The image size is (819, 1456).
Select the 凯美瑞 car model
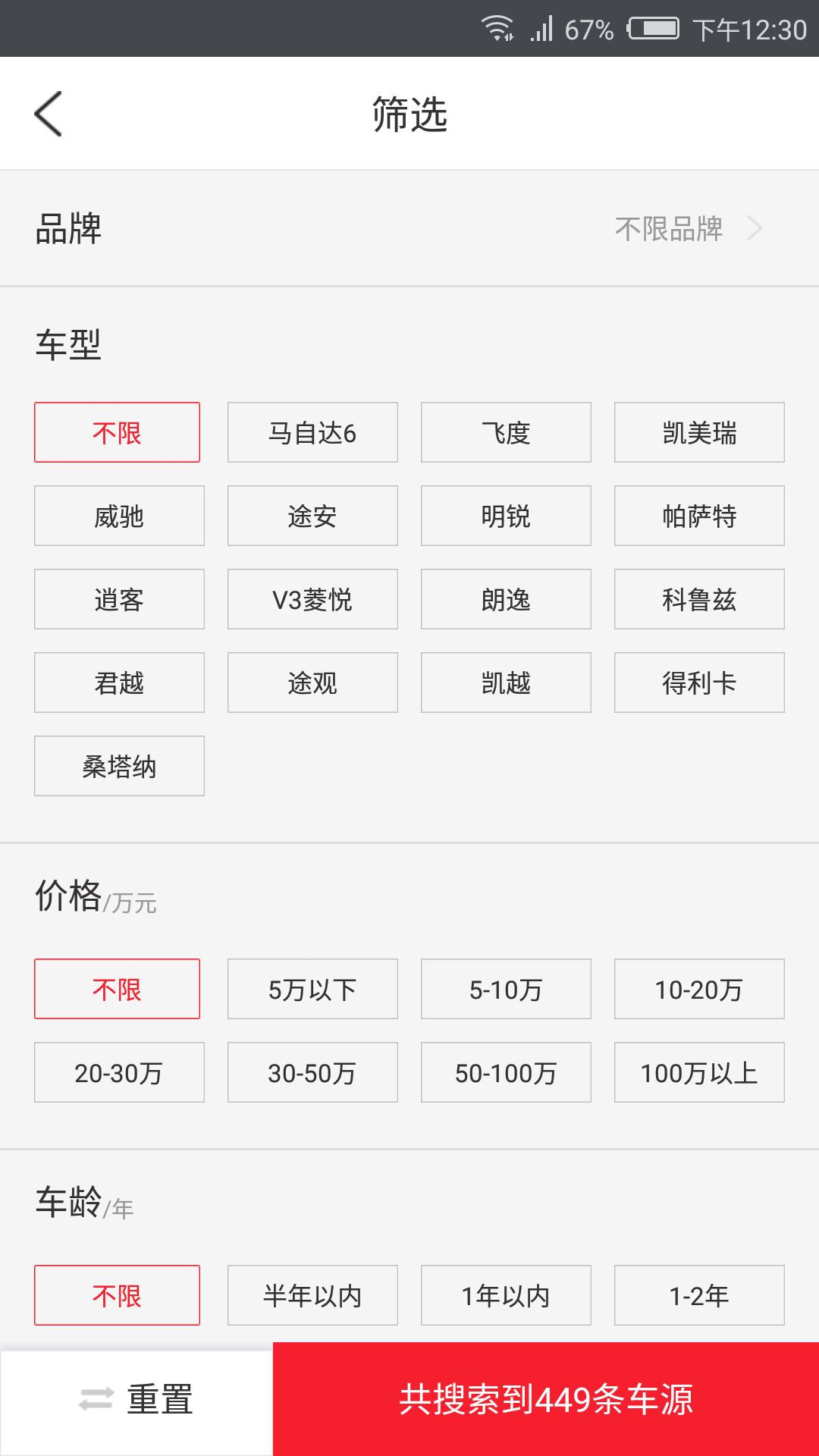[698, 431]
